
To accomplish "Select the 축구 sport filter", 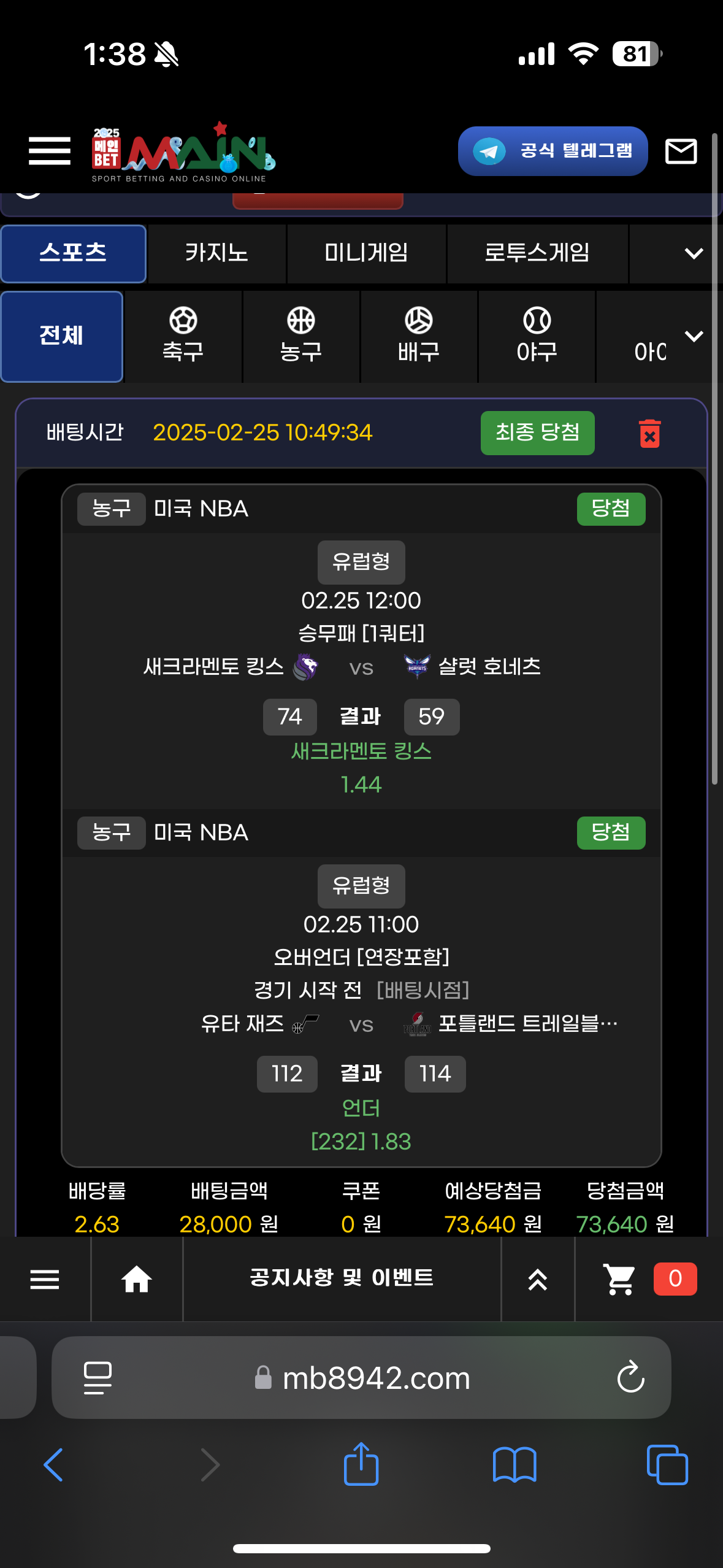I will coord(183,336).
